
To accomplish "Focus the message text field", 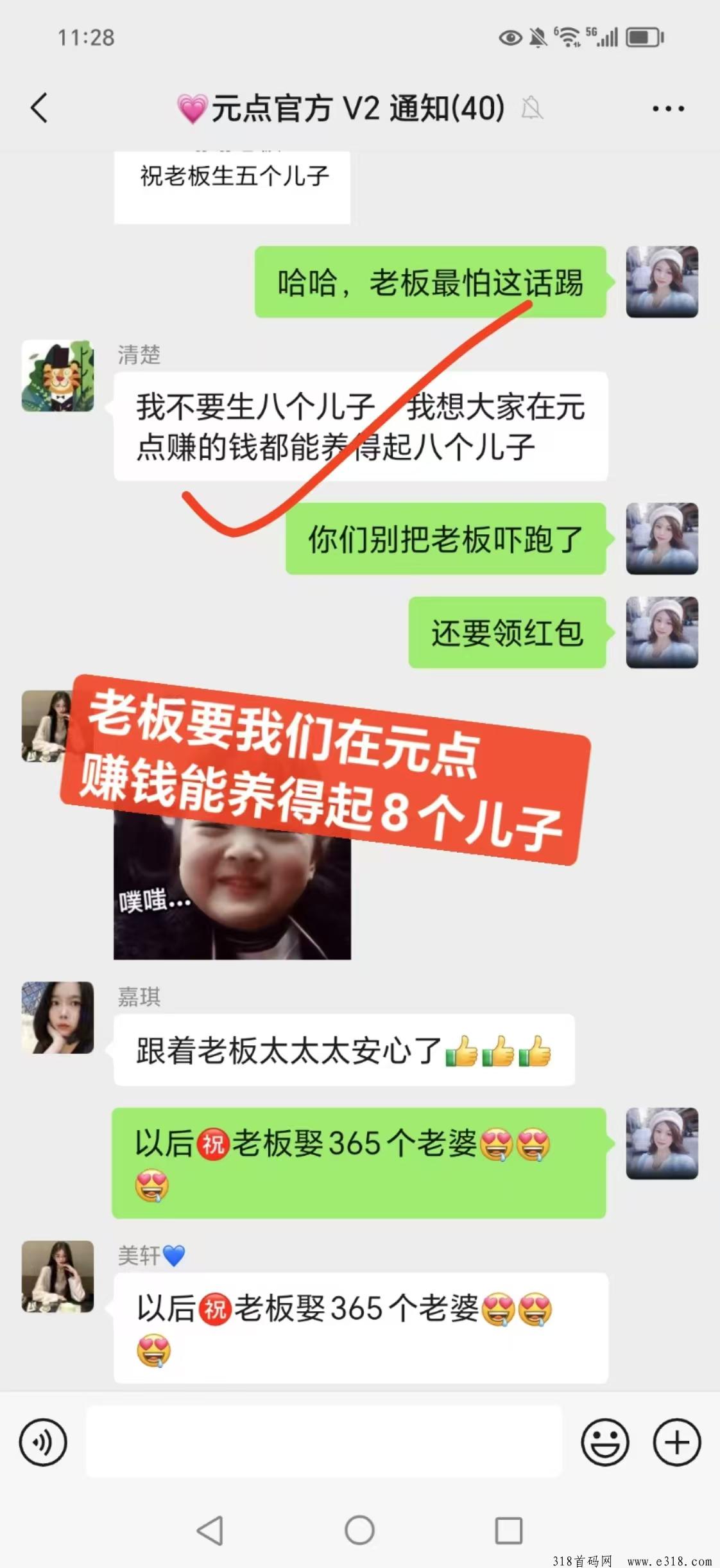I will [324, 1442].
